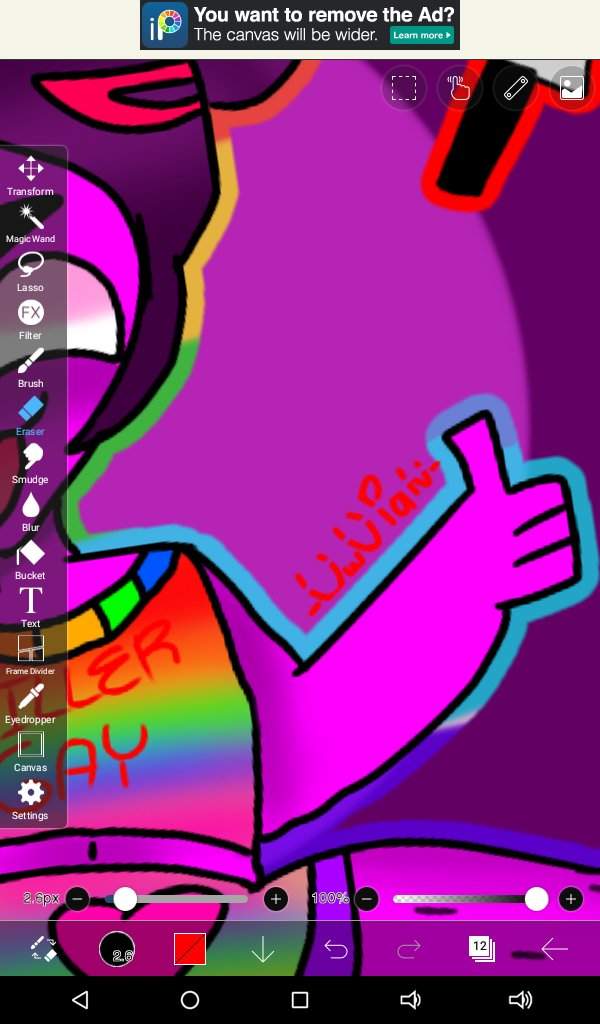Image resolution: width=600 pixels, height=1024 pixels.
Task: Tap Learn more on the ad banner
Action: [x=422, y=35]
